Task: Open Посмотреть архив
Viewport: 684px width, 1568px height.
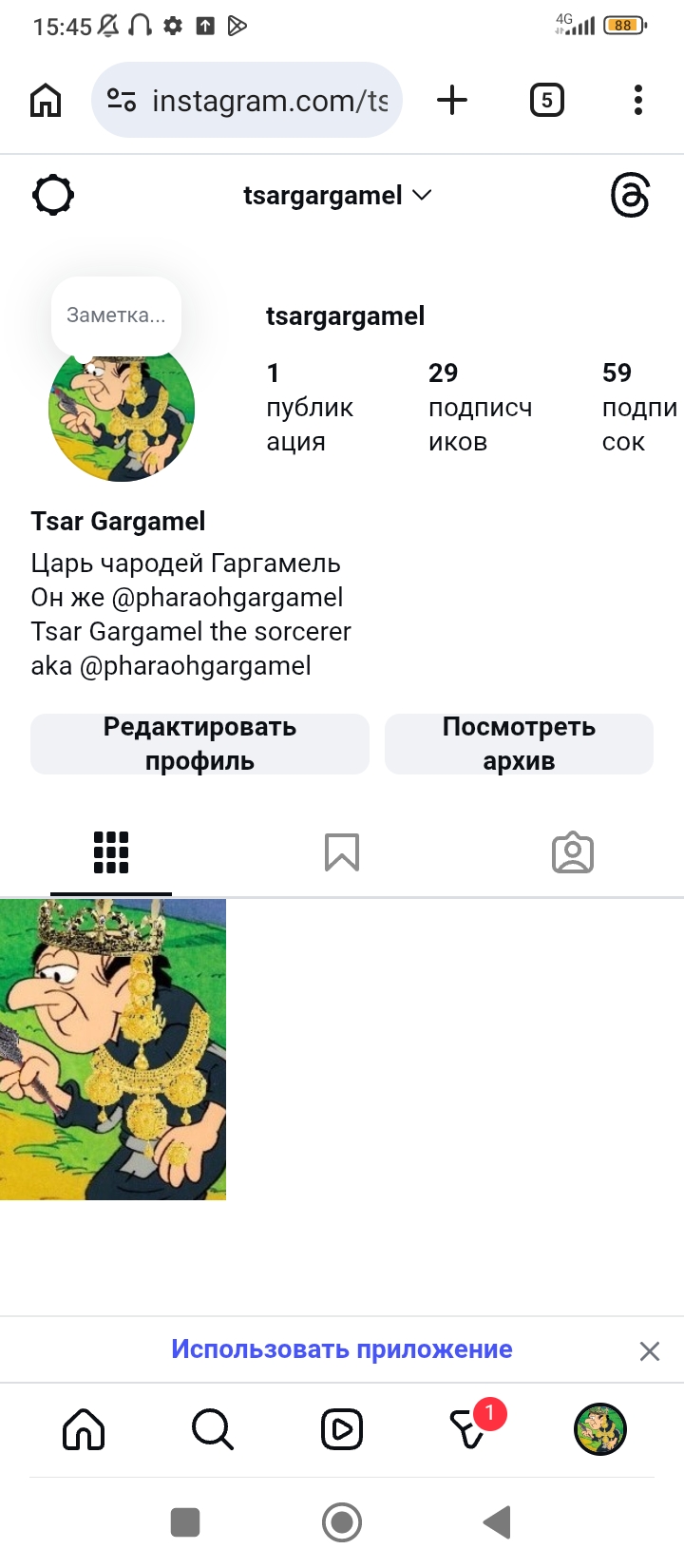Action: [519, 744]
